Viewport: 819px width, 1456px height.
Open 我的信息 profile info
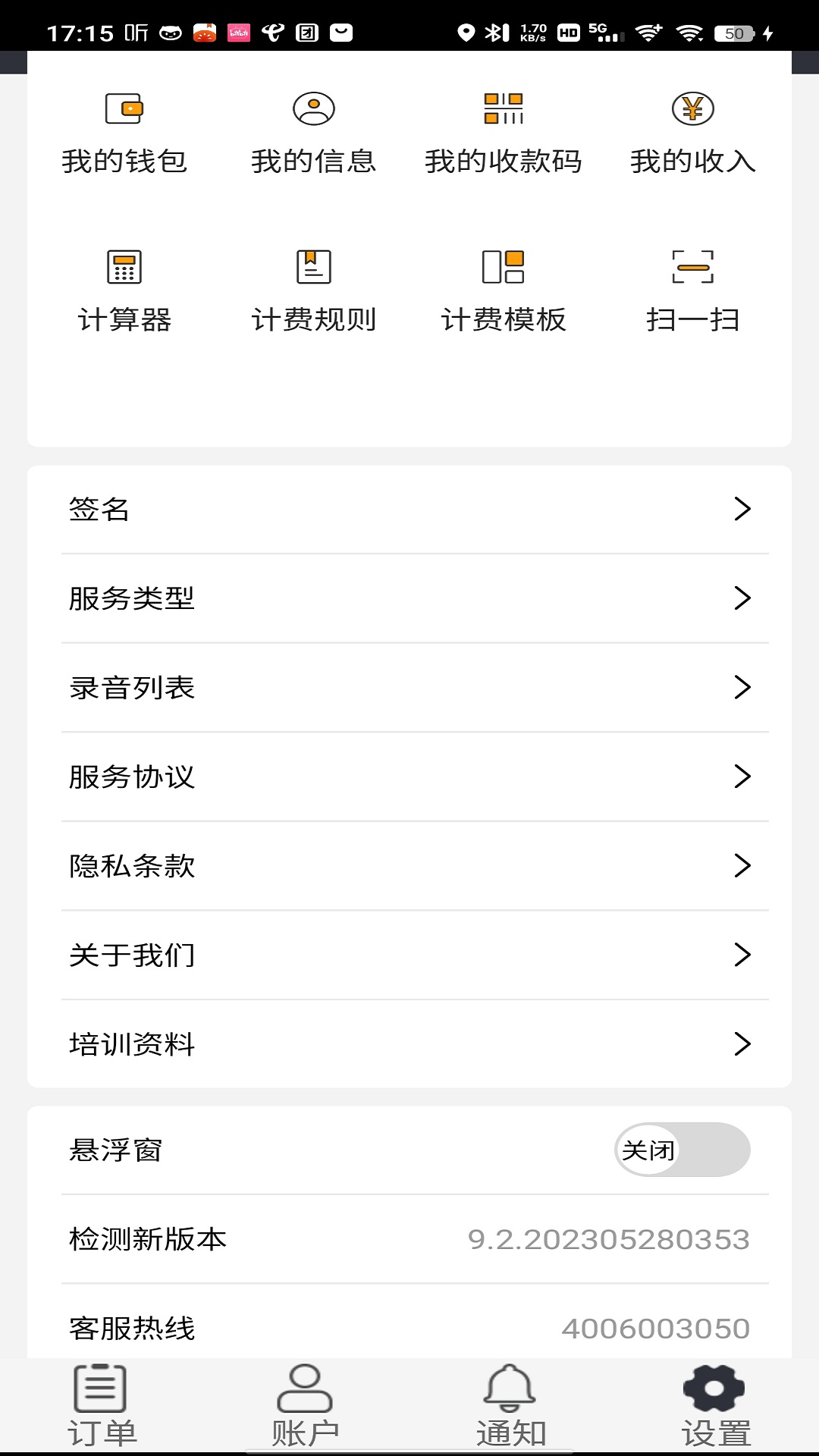coord(314,133)
